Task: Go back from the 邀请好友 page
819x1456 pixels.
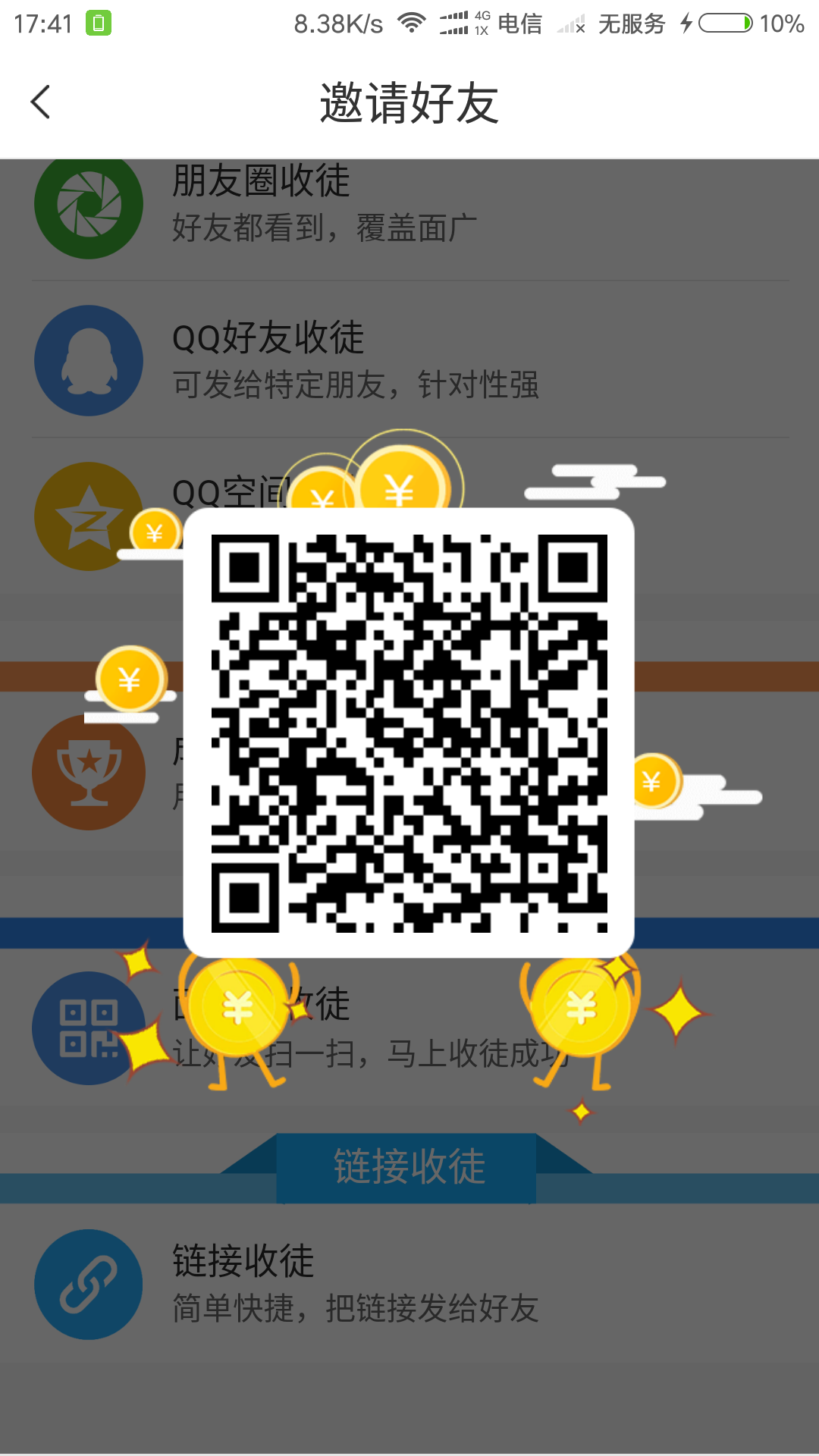Action: click(x=41, y=102)
